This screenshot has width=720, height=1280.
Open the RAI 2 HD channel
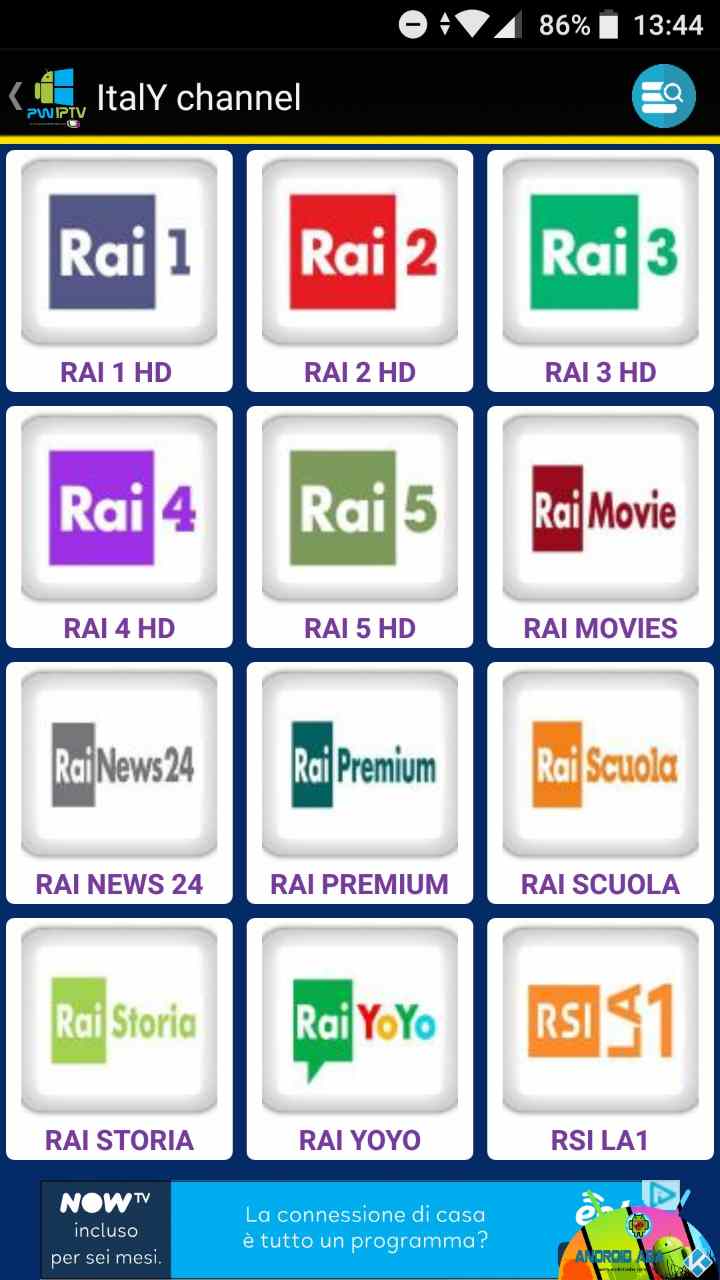click(360, 271)
